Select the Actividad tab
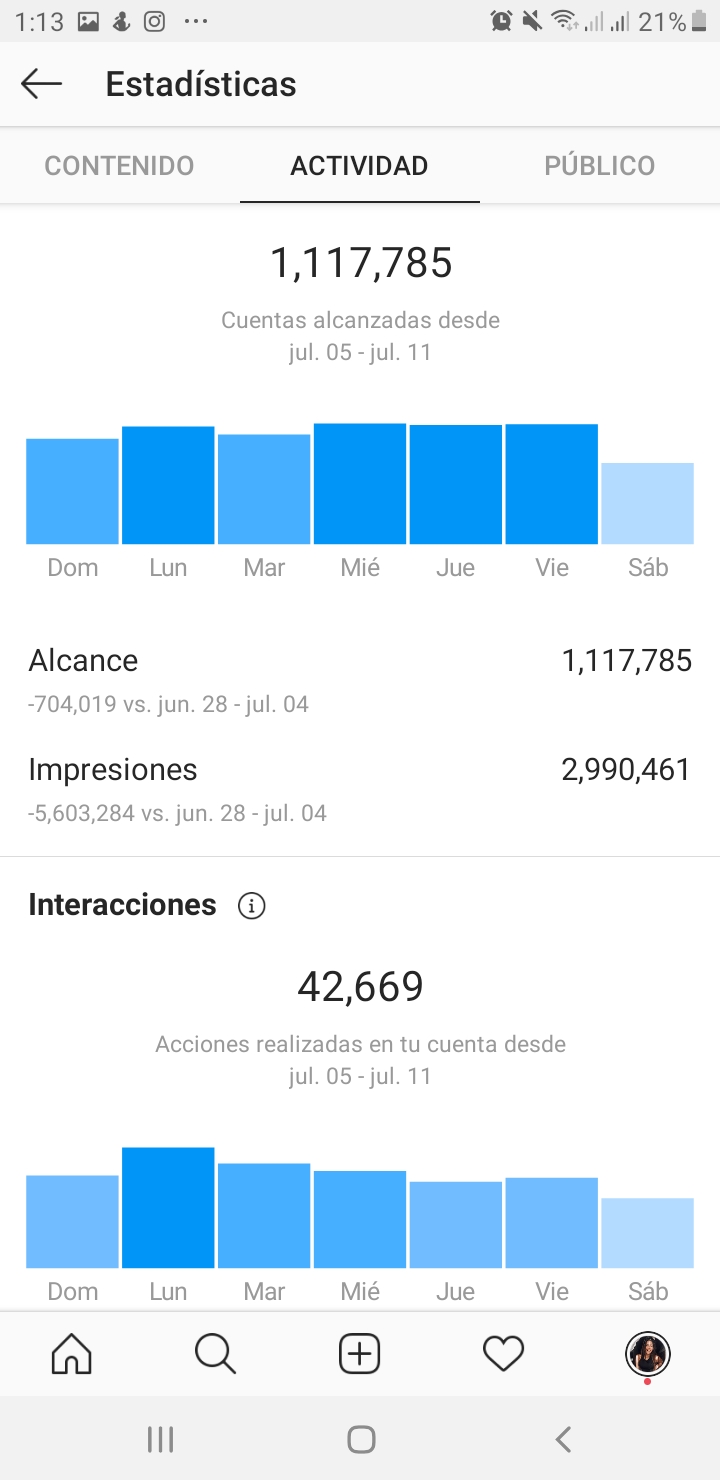Image resolution: width=720 pixels, height=1480 pixels. point(360,165)
